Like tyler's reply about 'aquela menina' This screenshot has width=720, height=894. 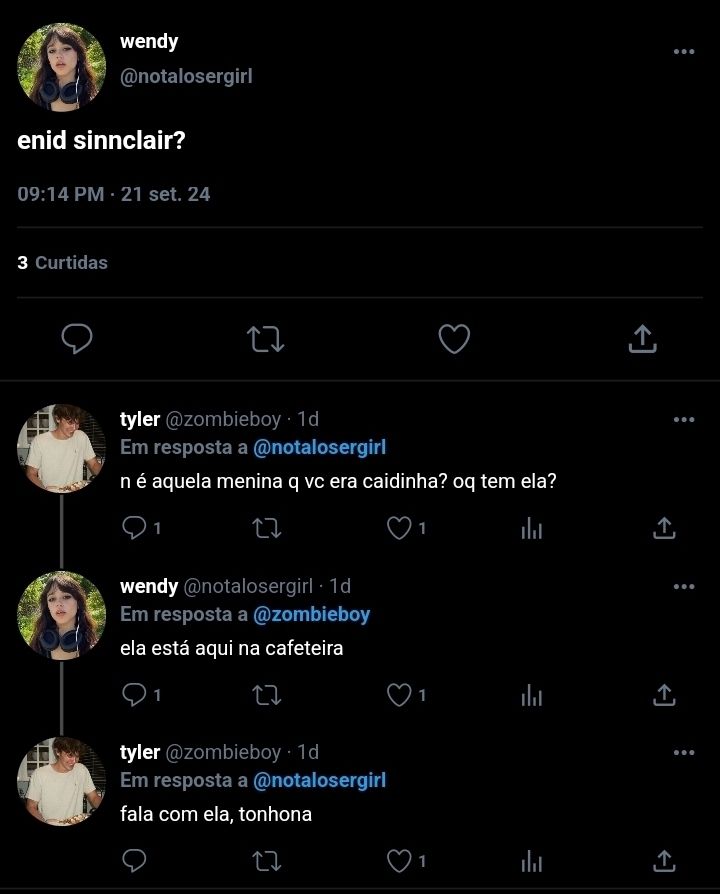[399, 528]
